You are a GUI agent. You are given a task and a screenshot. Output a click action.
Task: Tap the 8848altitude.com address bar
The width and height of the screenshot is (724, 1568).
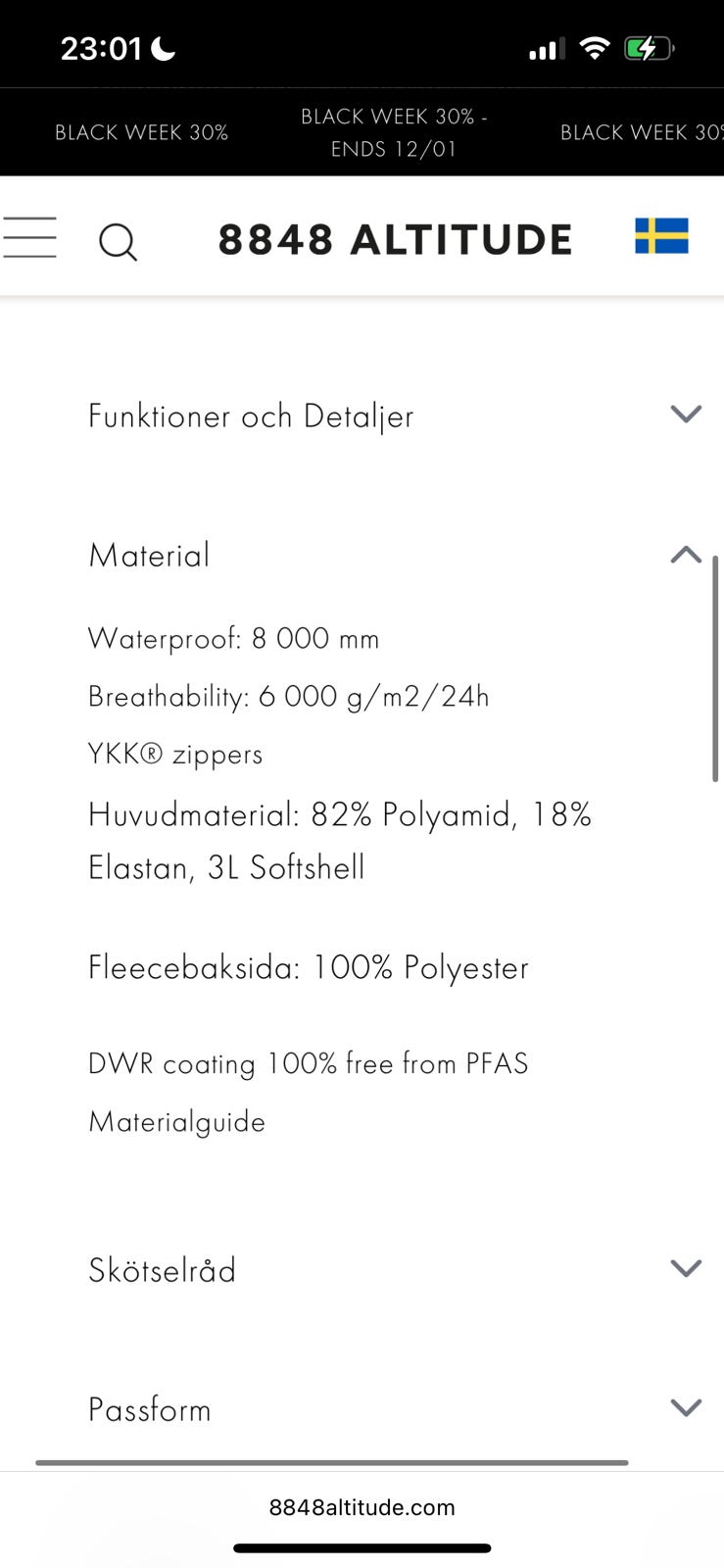(362, 1507)
